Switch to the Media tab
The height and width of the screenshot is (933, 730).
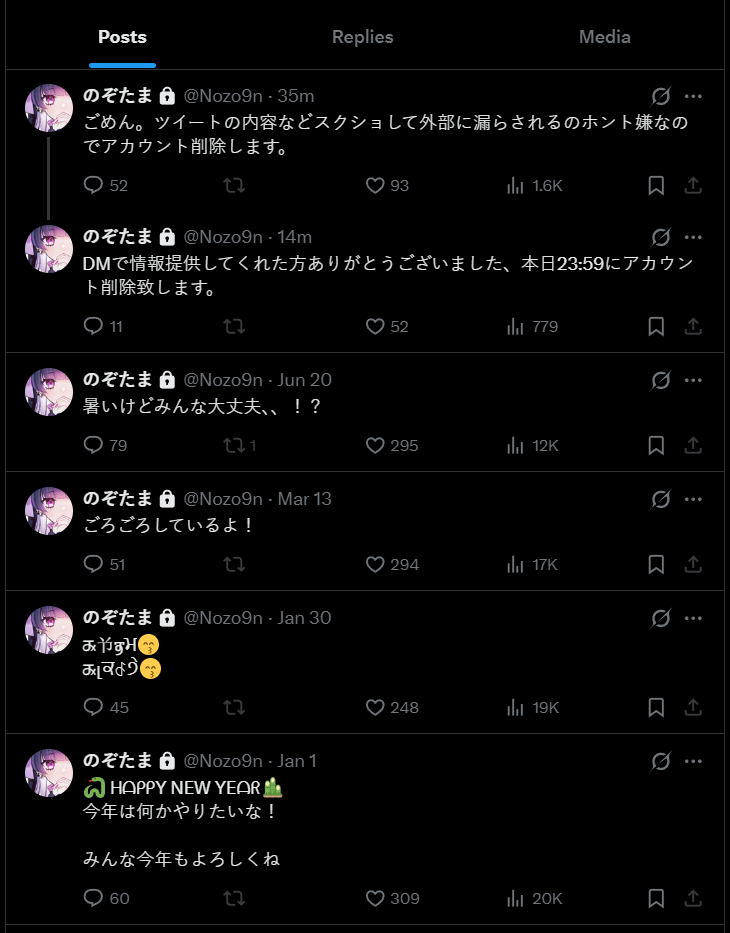pos(604,37)
